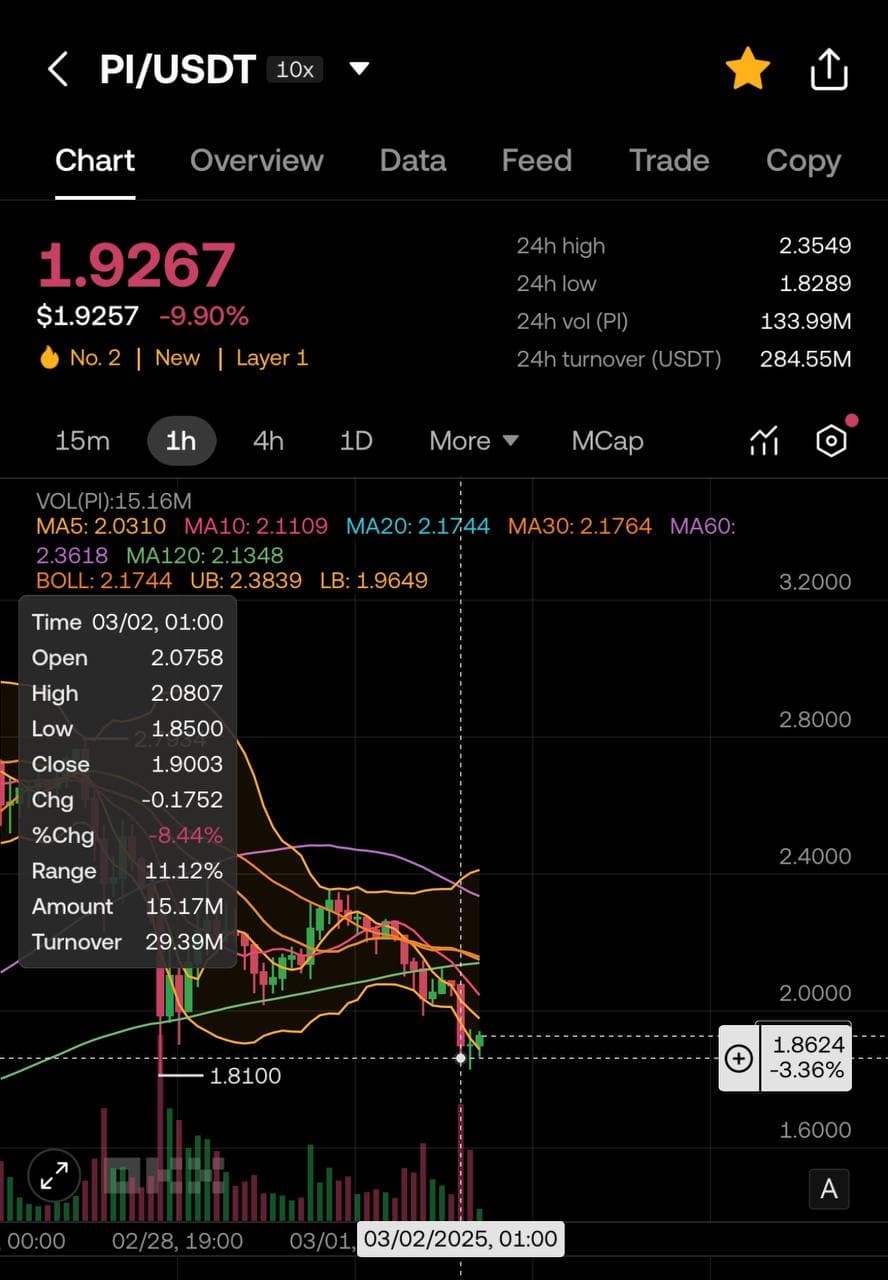
Task: Expand the More timeframes dropdown
Action: (474, 441)
